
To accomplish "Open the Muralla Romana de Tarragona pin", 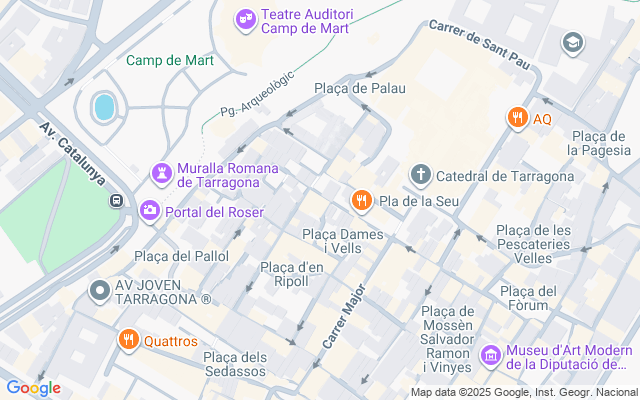I will coord(161,174).
